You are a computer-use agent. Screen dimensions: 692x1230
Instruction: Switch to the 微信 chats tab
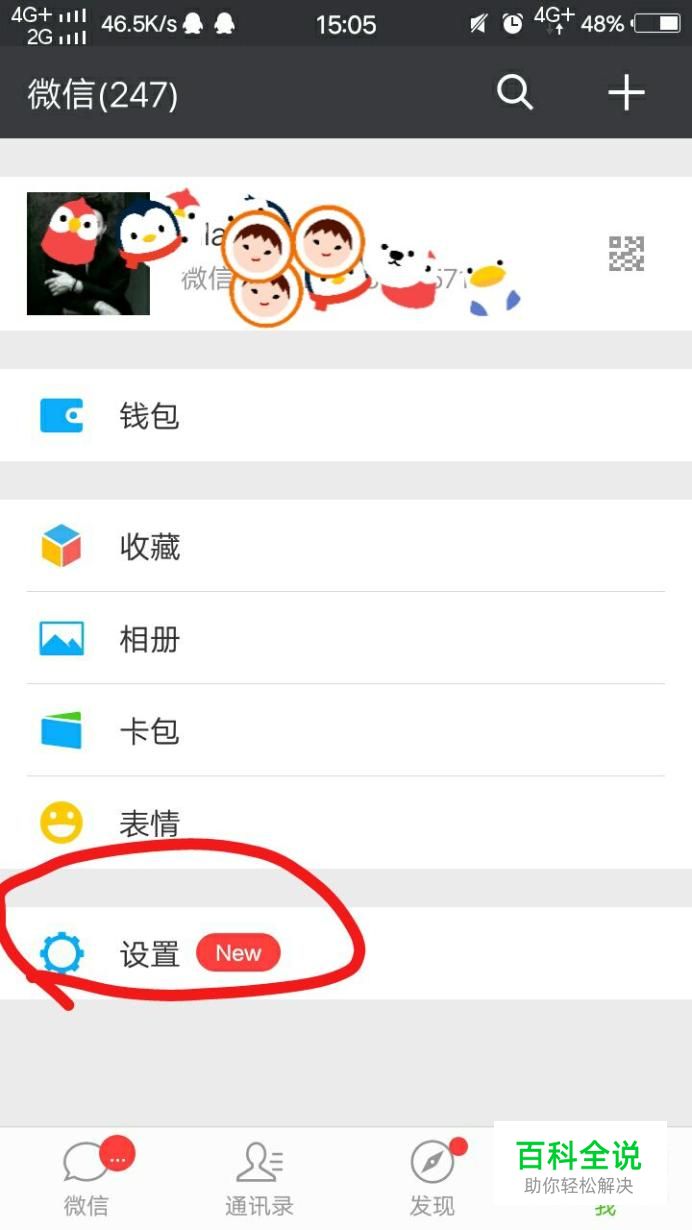coord(87,1178)
